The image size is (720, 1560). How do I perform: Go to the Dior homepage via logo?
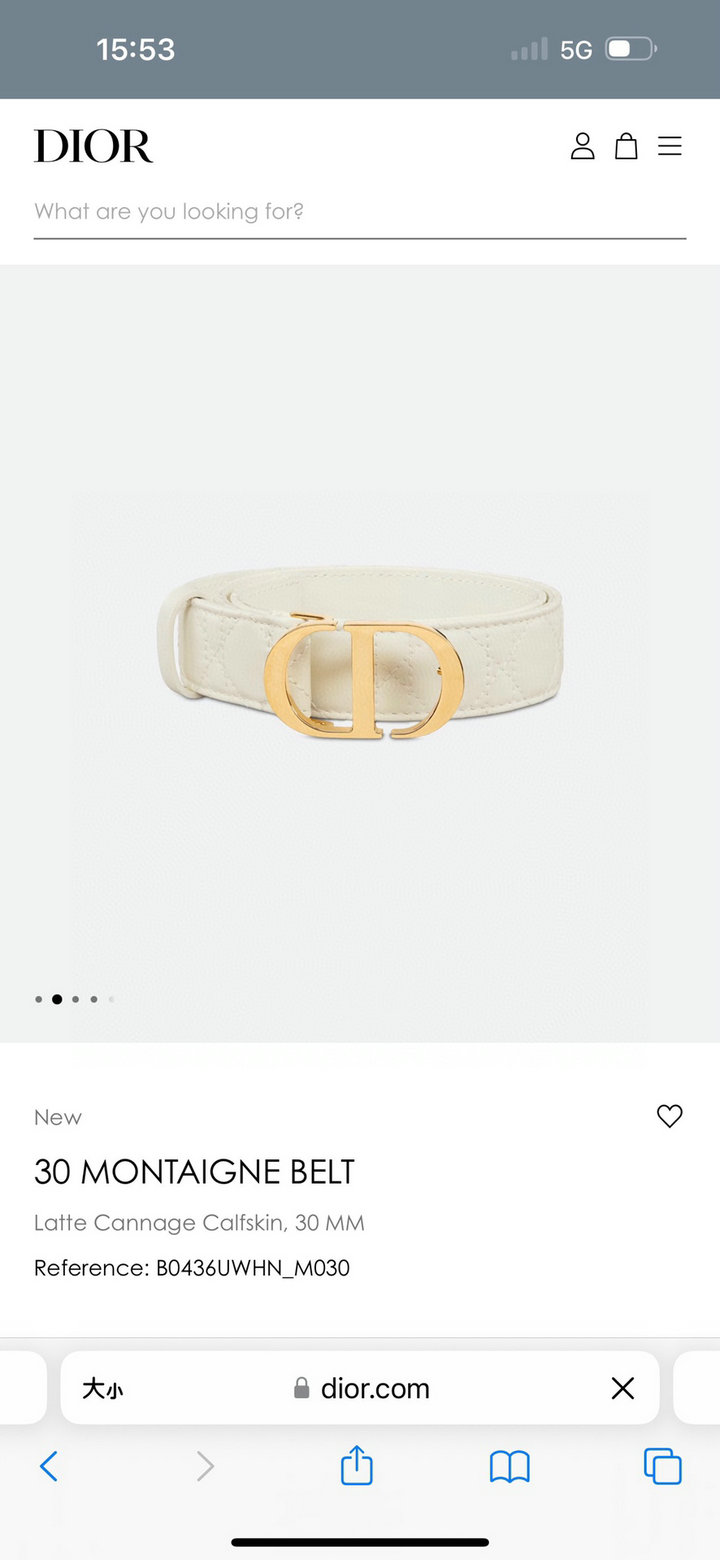[93, 146]
